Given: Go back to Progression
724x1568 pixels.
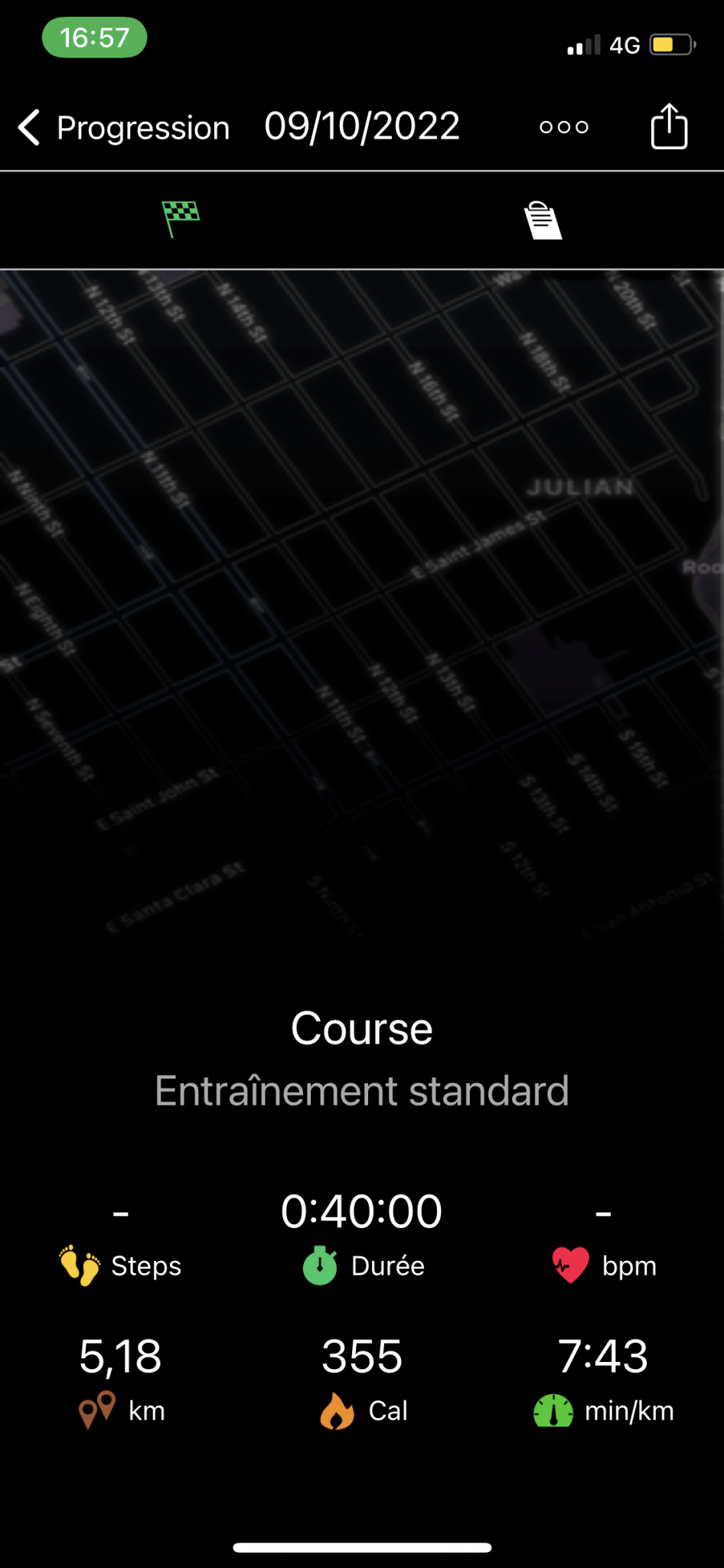Looking at the screenshot, I should (x=124, y=127).
